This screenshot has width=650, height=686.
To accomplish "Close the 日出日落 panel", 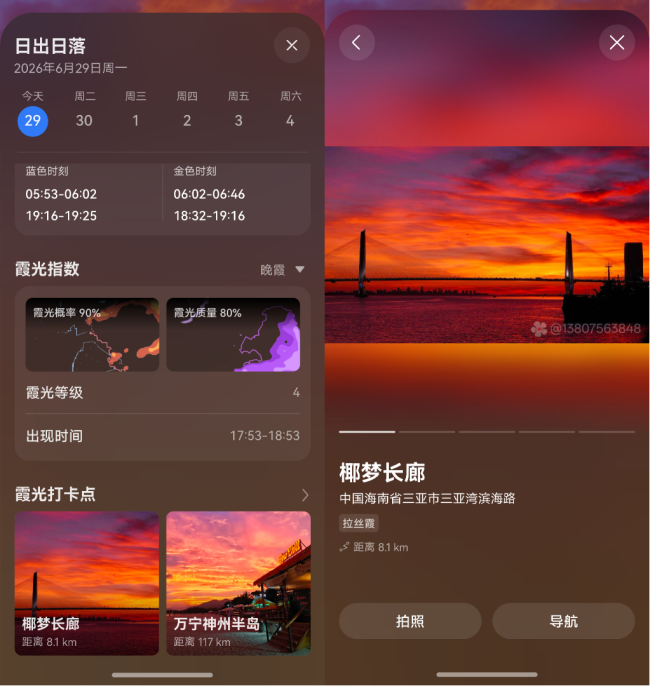I will 291,45.
